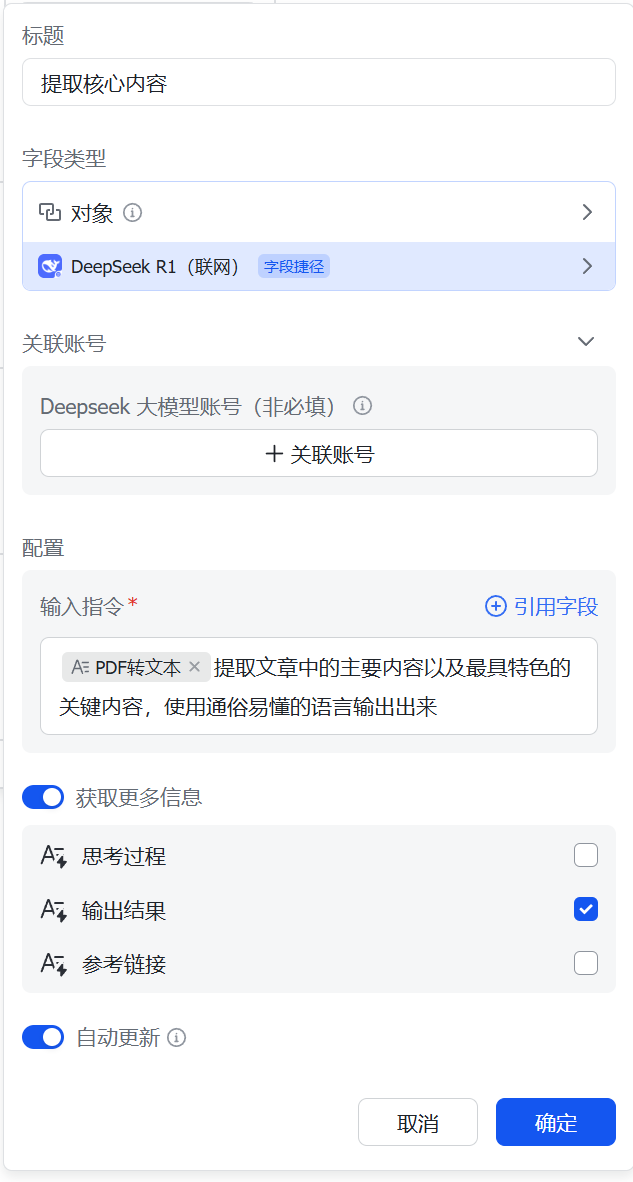The height and width of the screenshot is (1182, 633).
Task: Edit the 输入指令 prompt text box
Action: coord(400,706)
